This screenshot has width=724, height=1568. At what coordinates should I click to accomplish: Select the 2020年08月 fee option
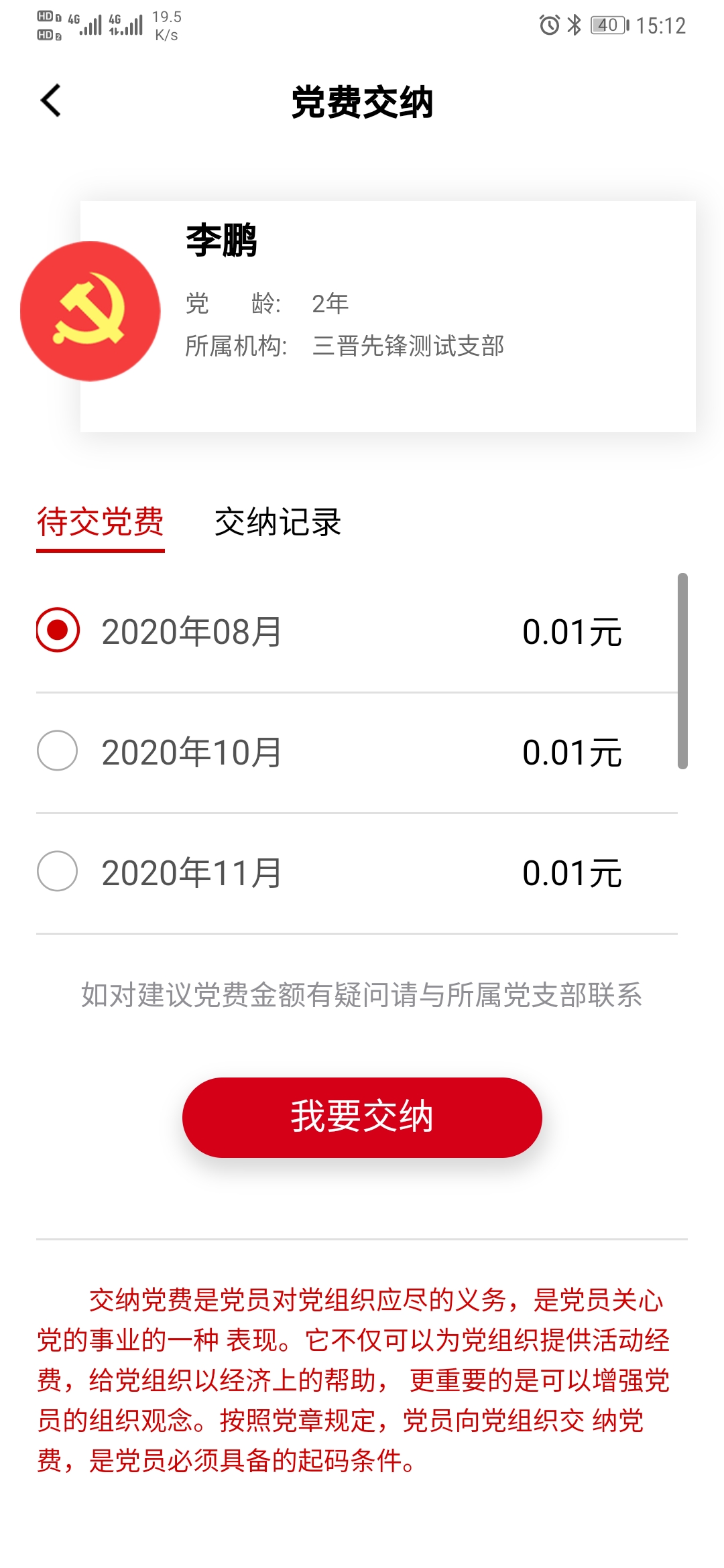point(58,631)
